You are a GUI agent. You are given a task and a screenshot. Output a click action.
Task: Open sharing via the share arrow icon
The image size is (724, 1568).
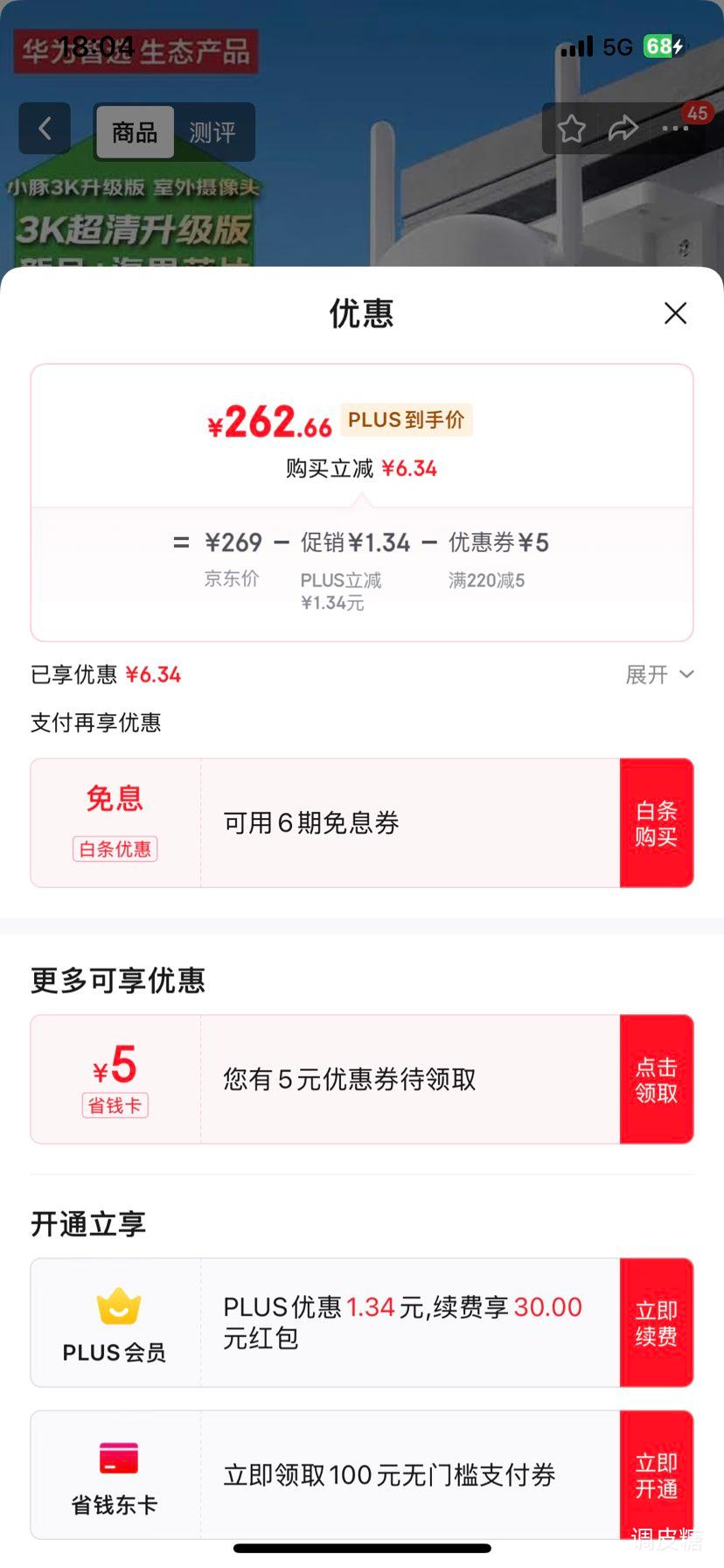point(623,129)
